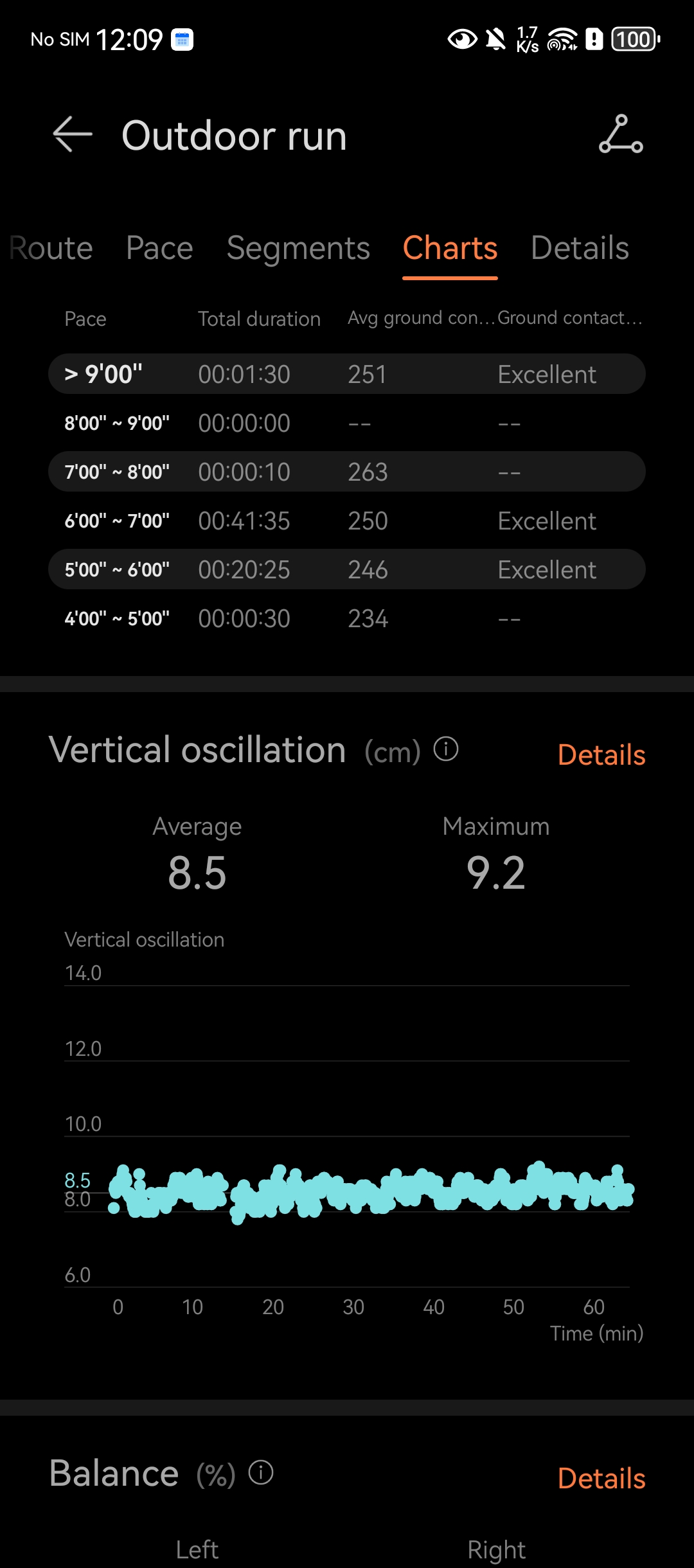Open Vertical oscillation details

[x=601, y=755]
